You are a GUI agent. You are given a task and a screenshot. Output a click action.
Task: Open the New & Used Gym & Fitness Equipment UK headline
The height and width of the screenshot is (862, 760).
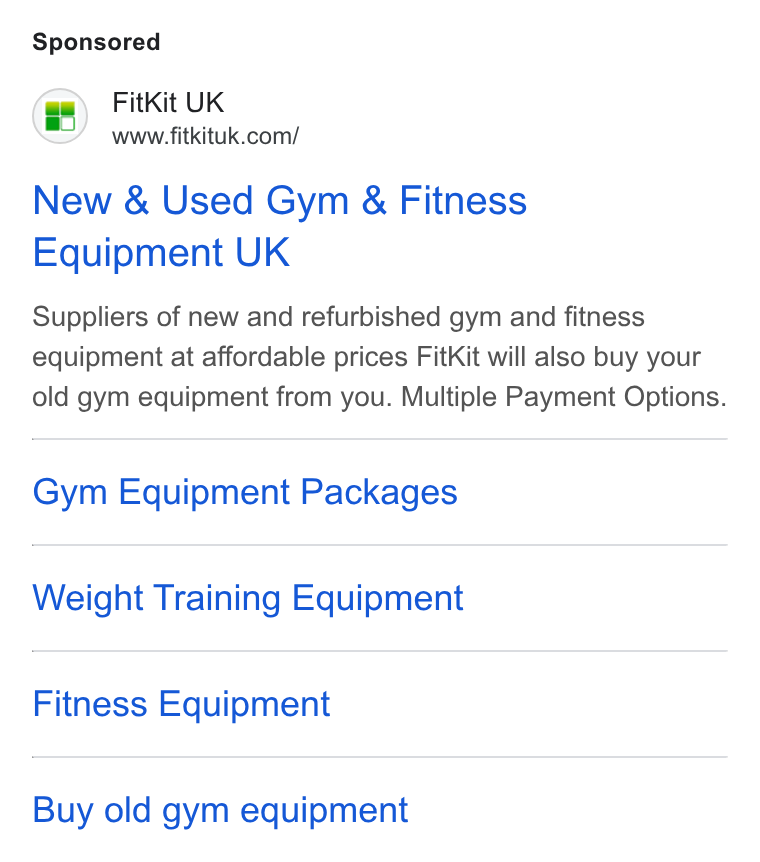coord(279,226)
